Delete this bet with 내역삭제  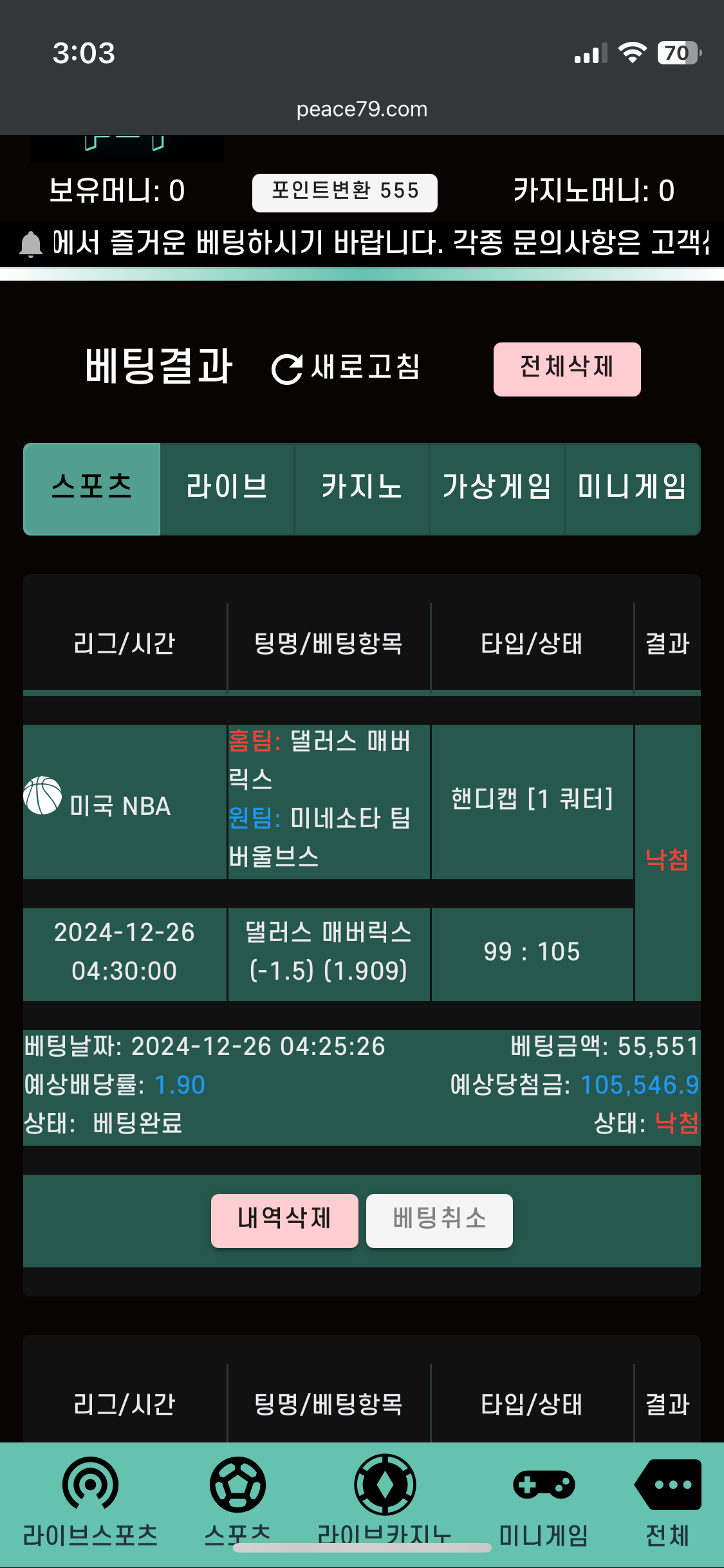click(284, 1220)
